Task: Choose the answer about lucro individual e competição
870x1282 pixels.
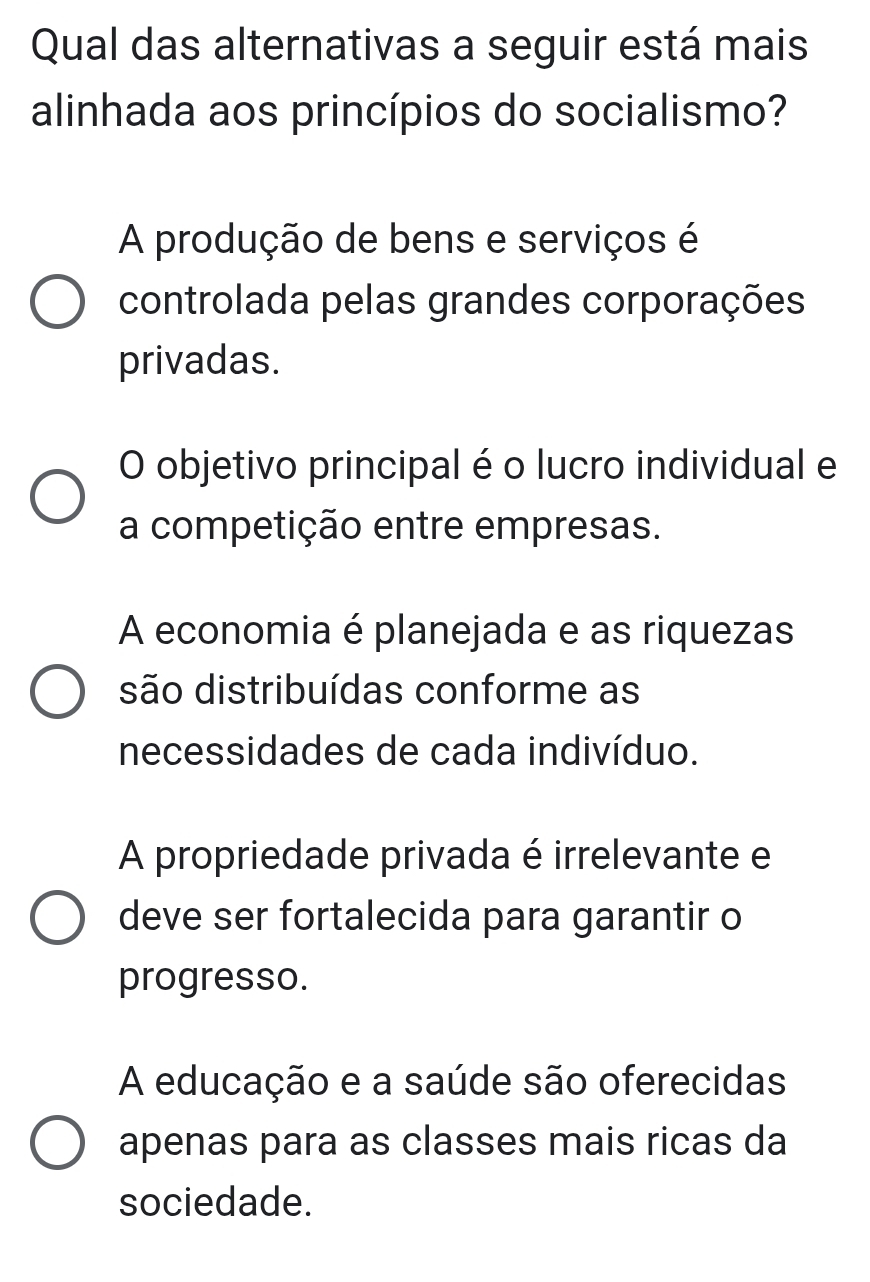Action: [x=57, y=497]
